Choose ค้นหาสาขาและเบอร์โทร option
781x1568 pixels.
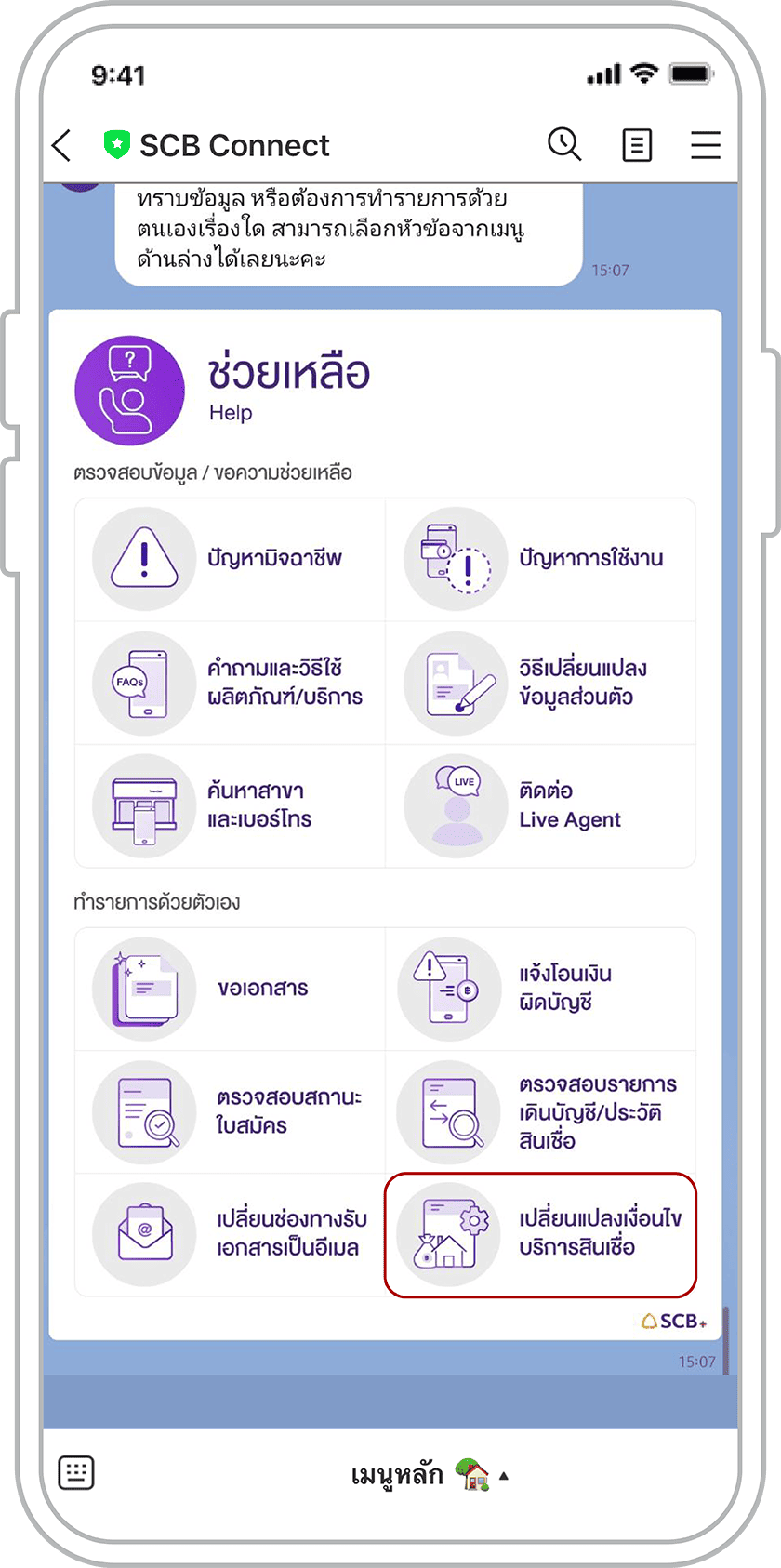[230, 805]
